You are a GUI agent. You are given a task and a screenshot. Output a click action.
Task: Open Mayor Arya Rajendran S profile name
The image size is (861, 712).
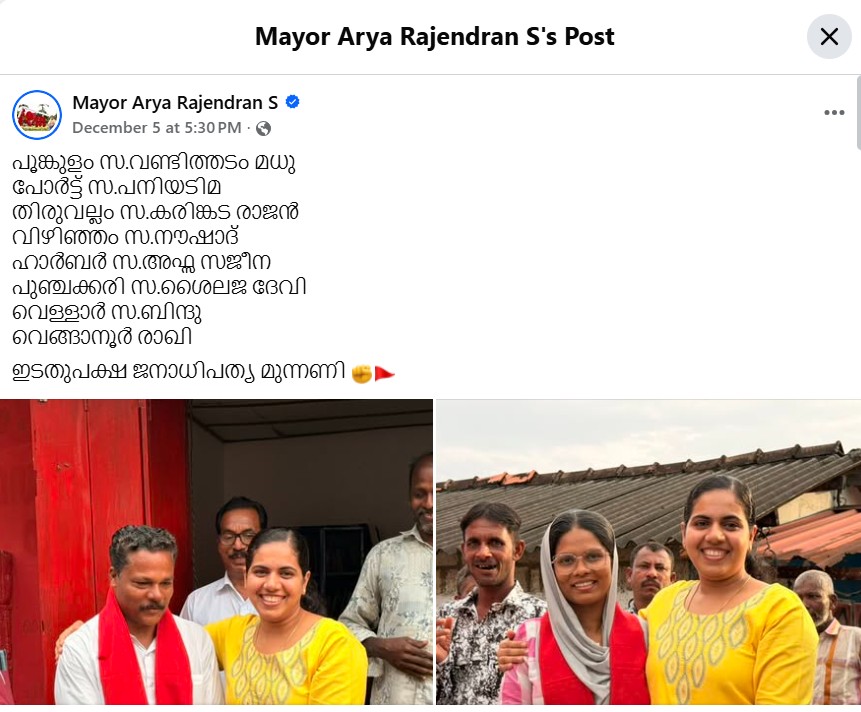tap(175, 102)
